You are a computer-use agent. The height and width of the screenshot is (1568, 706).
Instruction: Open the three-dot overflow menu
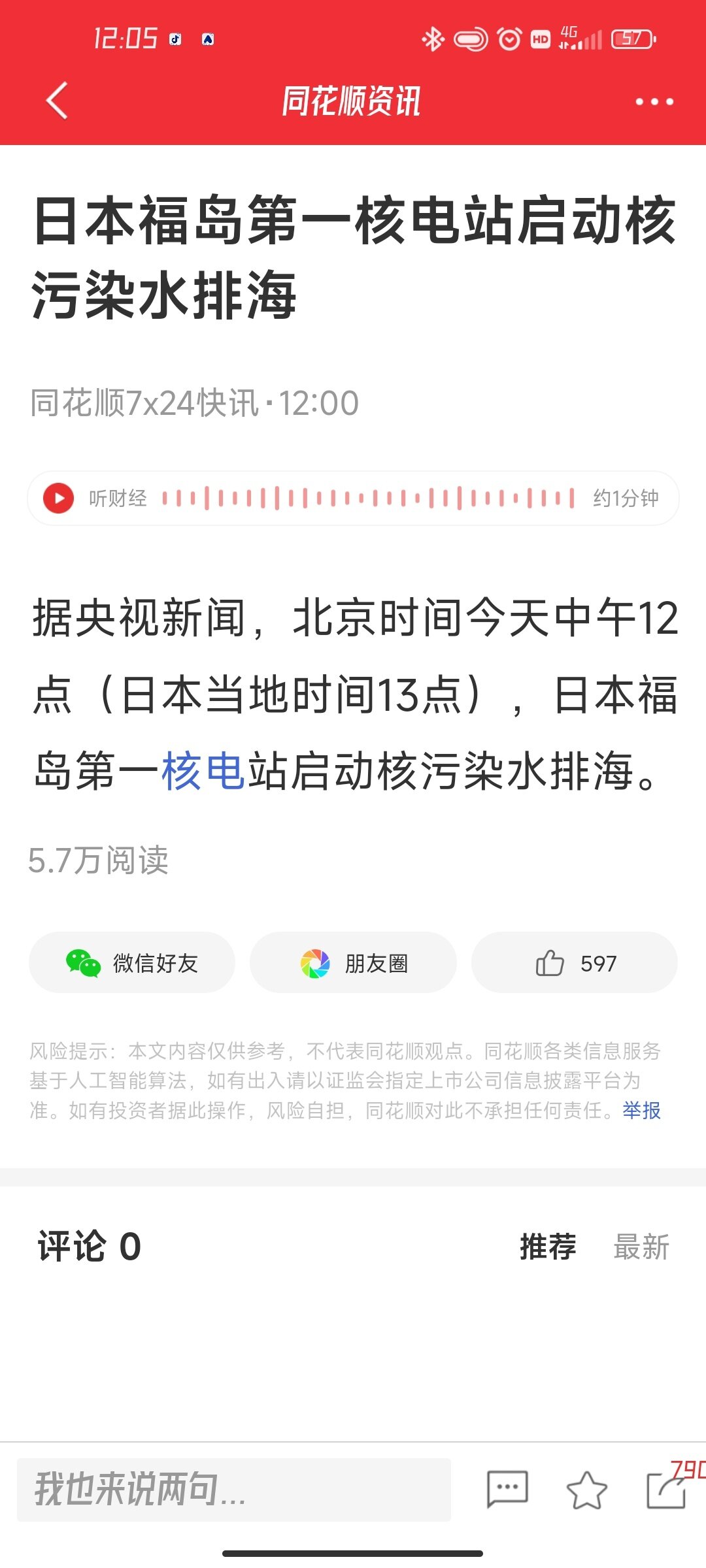[x=654, y=102]
